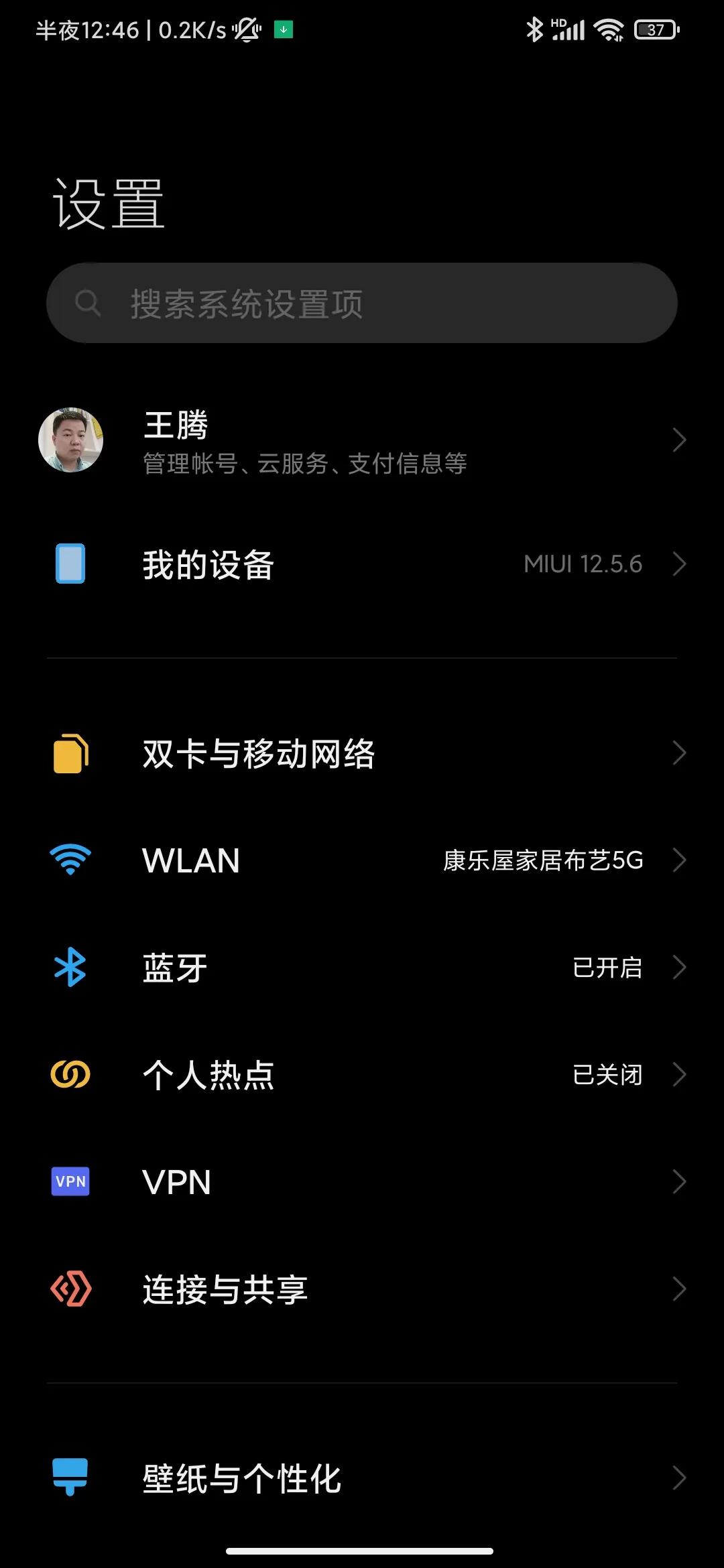The image size is (724, 1568).
Task: Open the download arrow icon in status bar
Action: click(284, 29)
